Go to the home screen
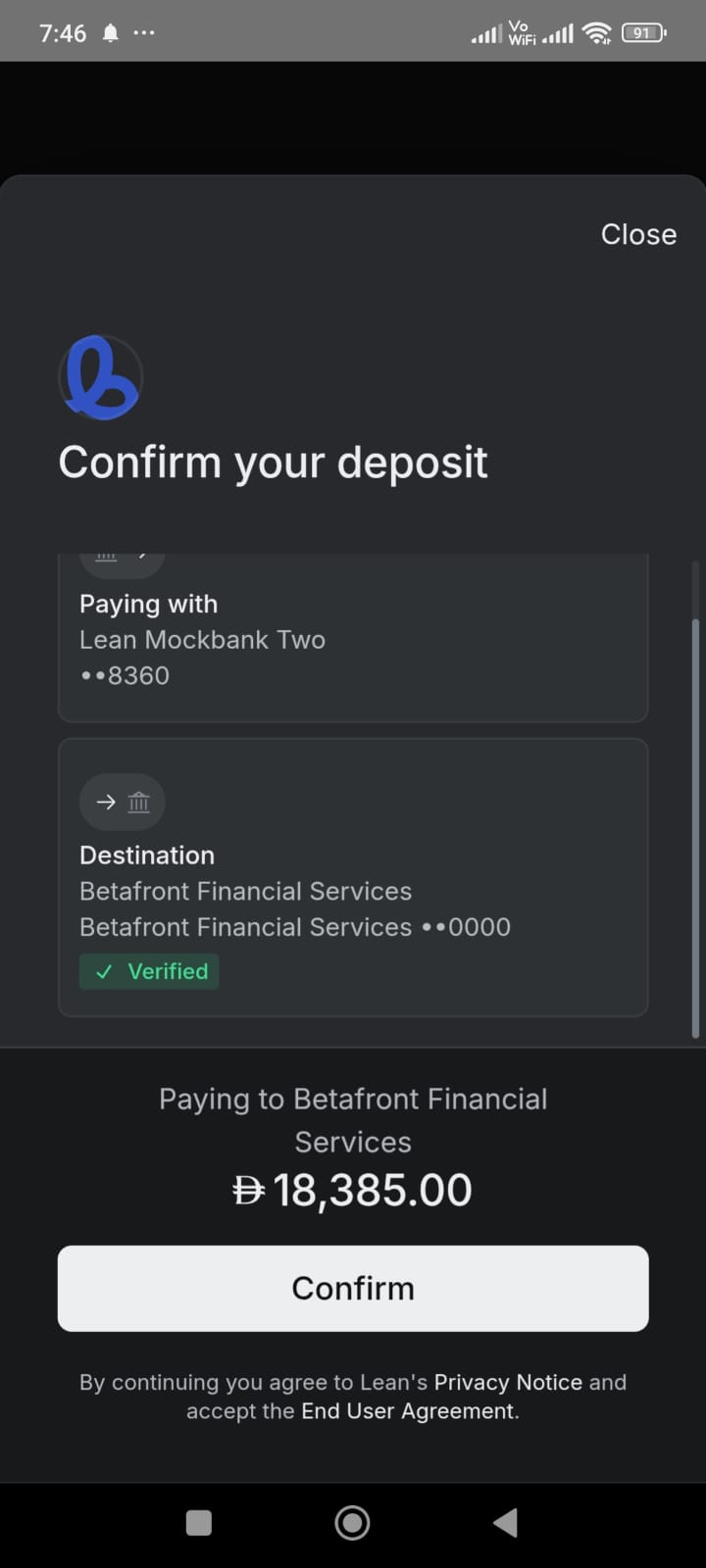This screenshot has height=1568, width=706. [352, 1522]
